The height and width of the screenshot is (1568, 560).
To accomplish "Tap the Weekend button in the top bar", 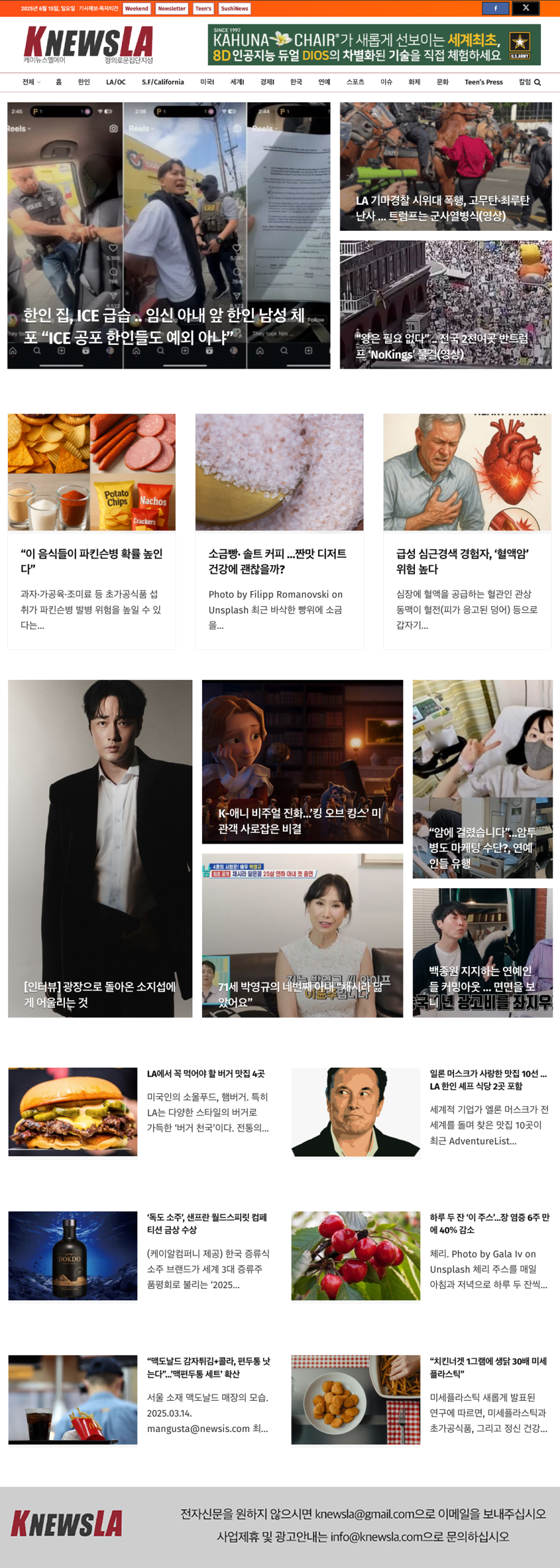I will [136, 9].
